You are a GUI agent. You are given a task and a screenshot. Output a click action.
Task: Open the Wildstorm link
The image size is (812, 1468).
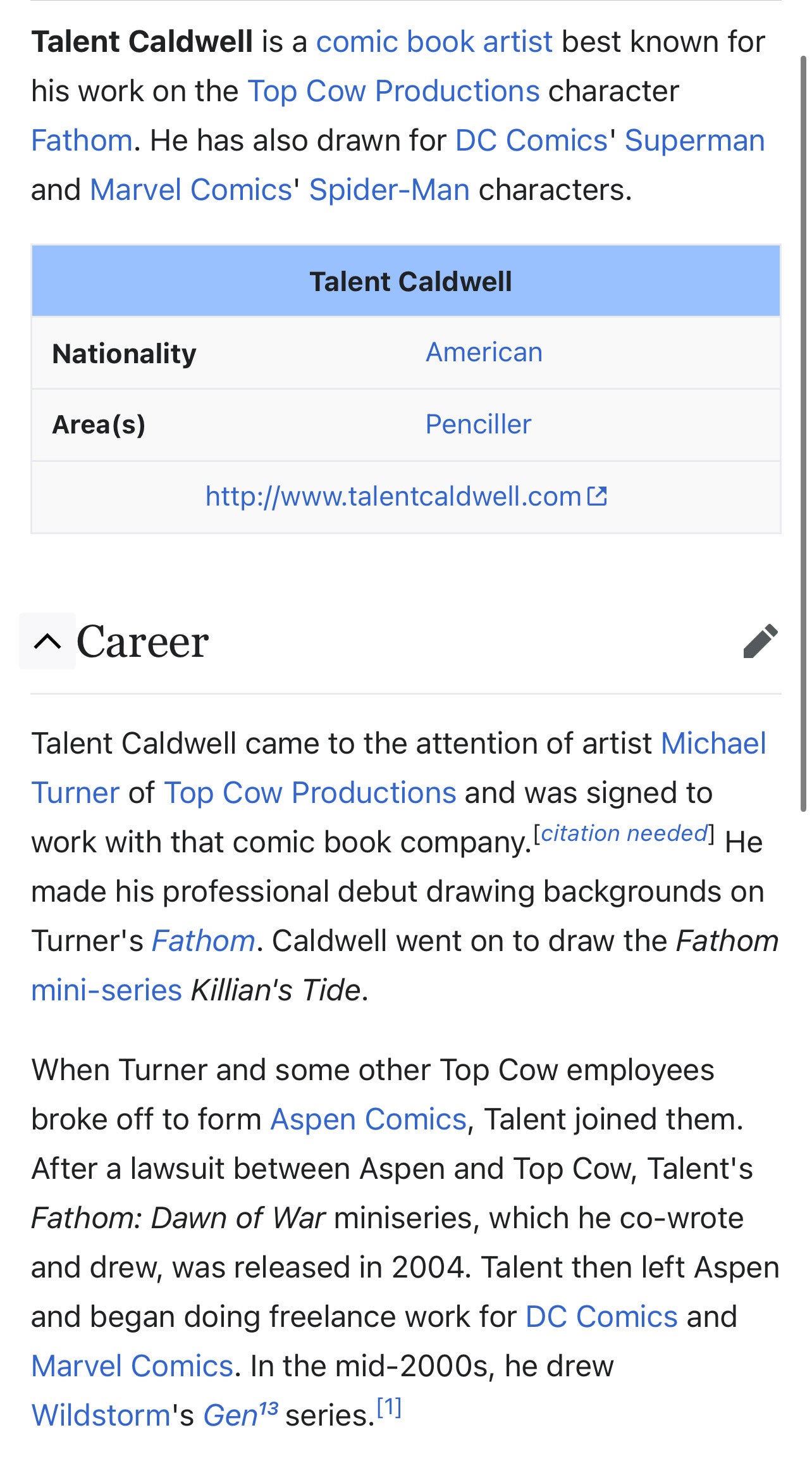101,1415
